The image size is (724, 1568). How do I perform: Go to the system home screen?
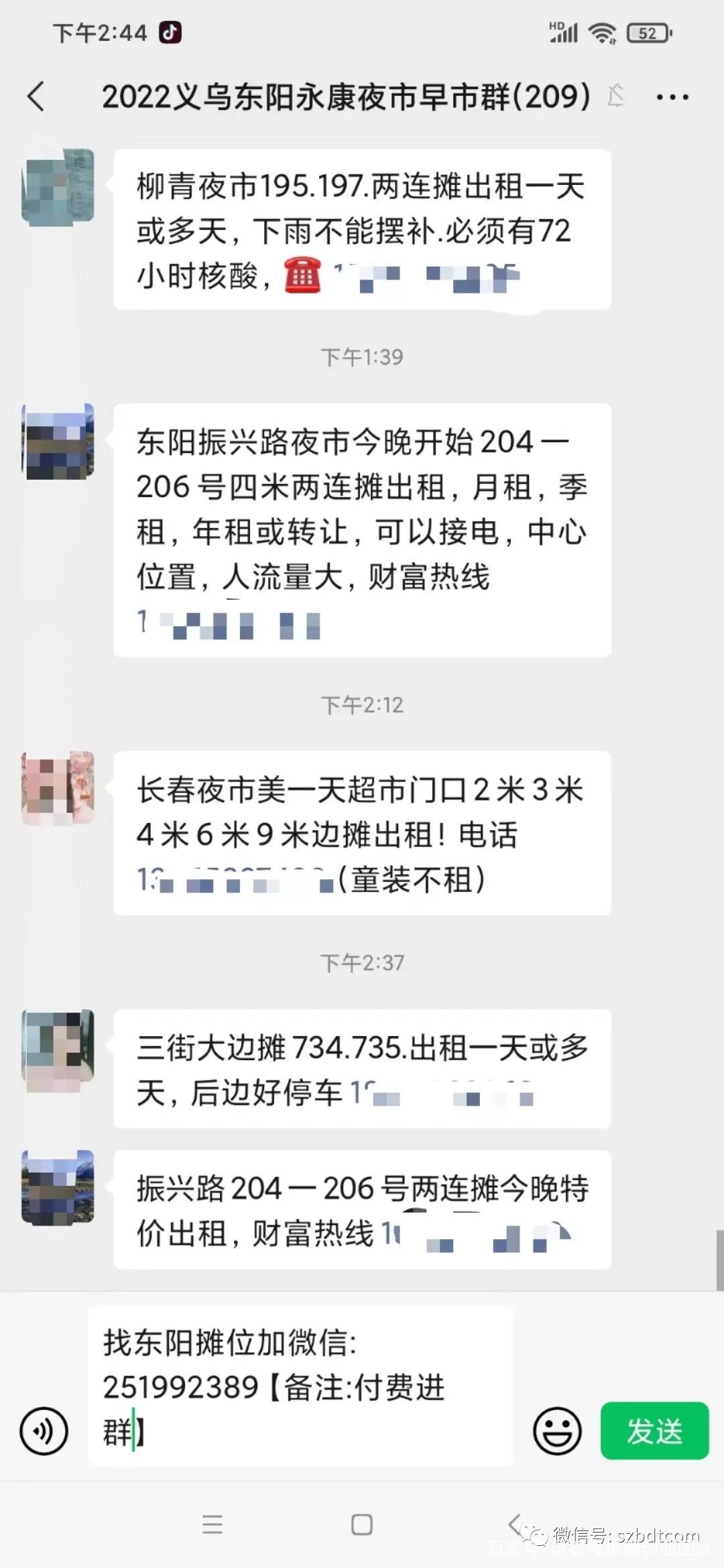[362, 1524]
